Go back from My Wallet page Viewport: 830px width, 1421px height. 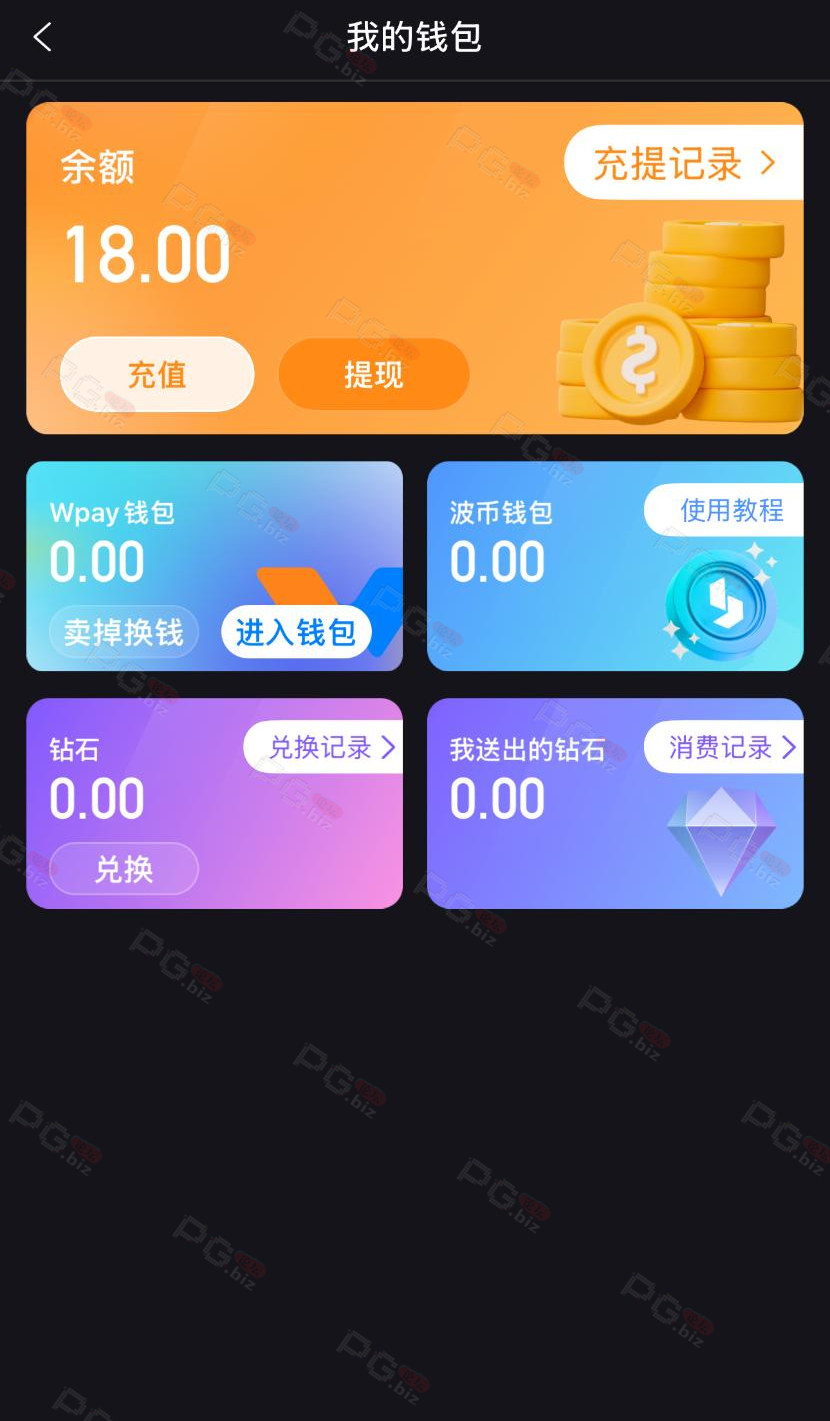(x=42, y=38)
